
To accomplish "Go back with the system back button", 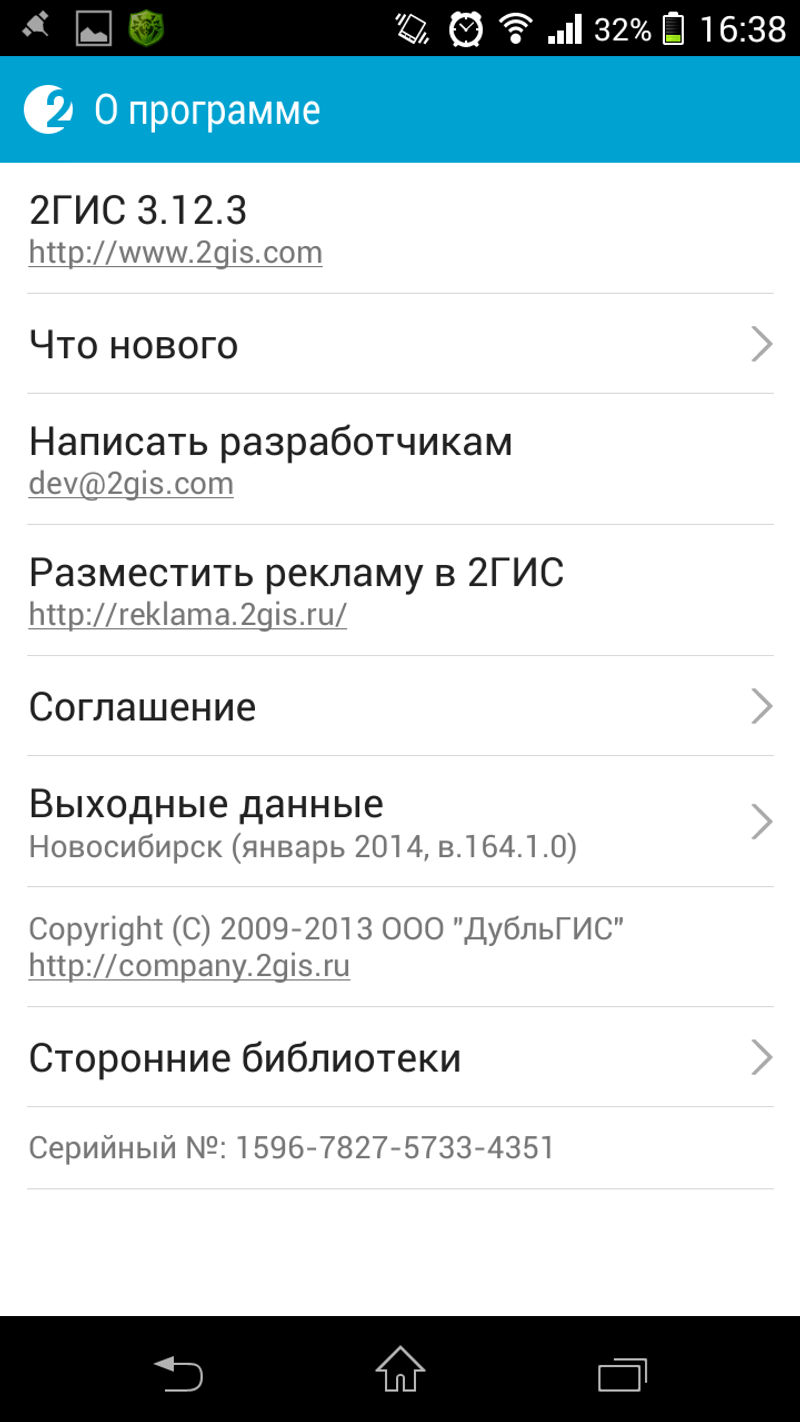I will click(178, 1372).
